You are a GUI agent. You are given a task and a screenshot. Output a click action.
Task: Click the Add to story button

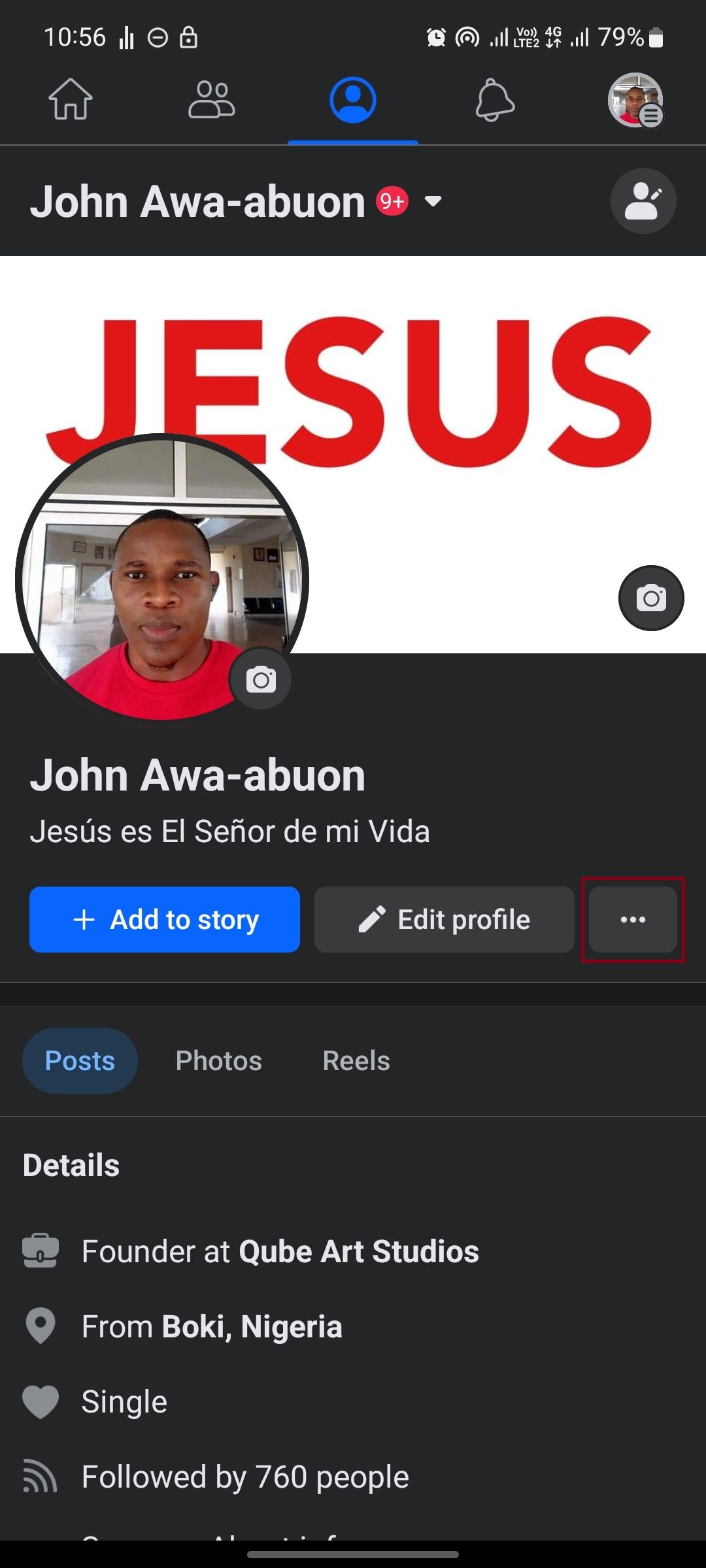pyautogui.click(x=164, y=920)
